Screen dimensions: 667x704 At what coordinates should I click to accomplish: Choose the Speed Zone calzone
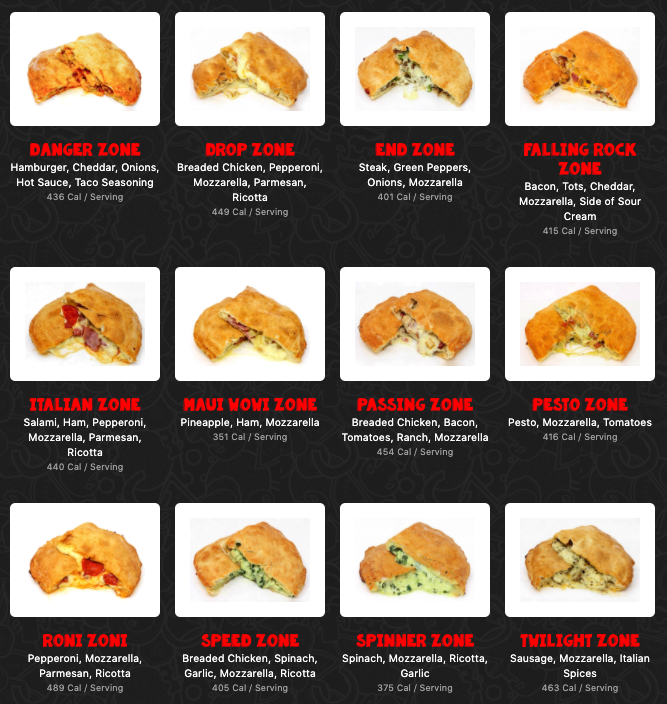pyautogui.click(x=250, y=560)
